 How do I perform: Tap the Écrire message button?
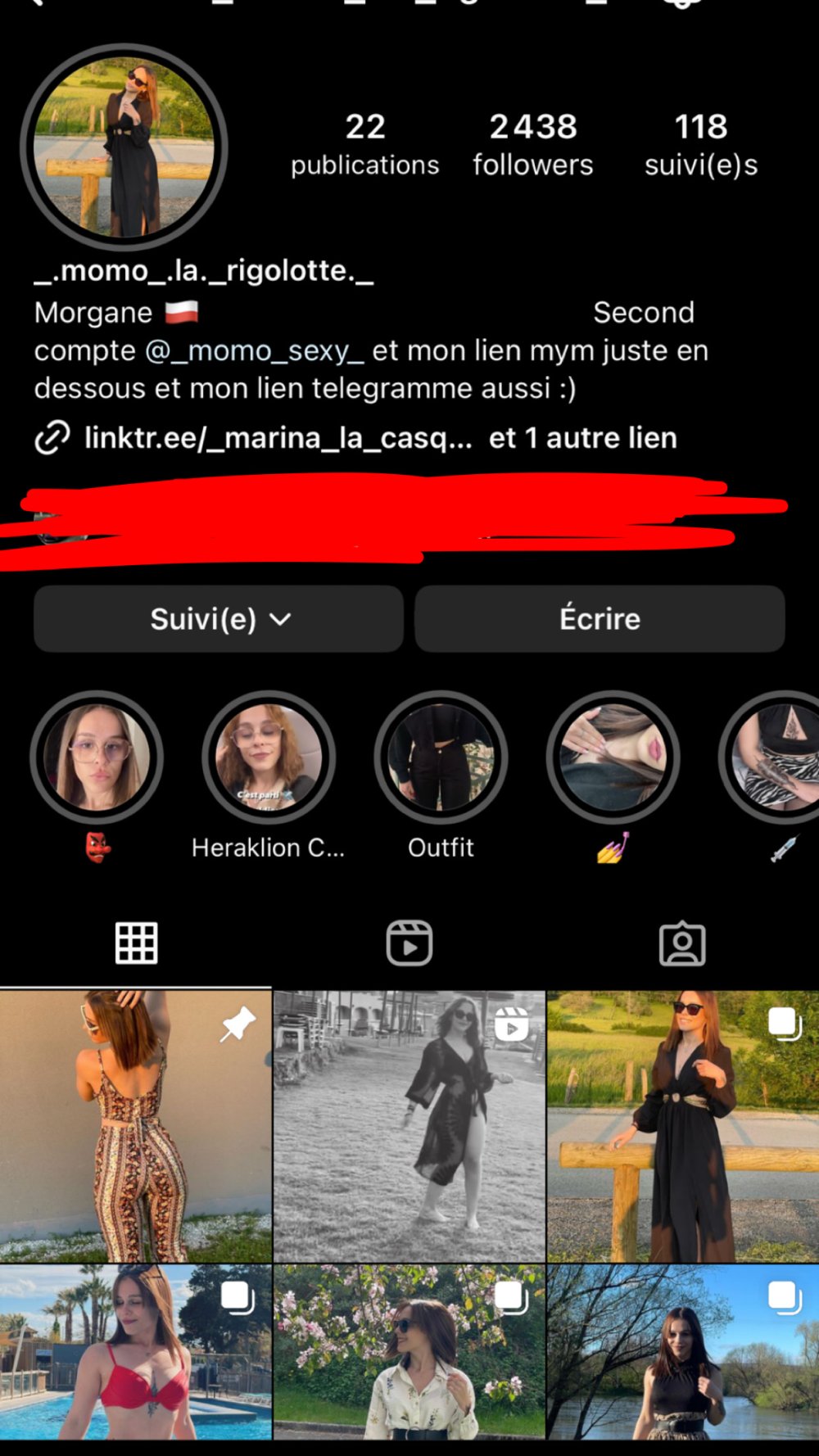tap(600, 619)
